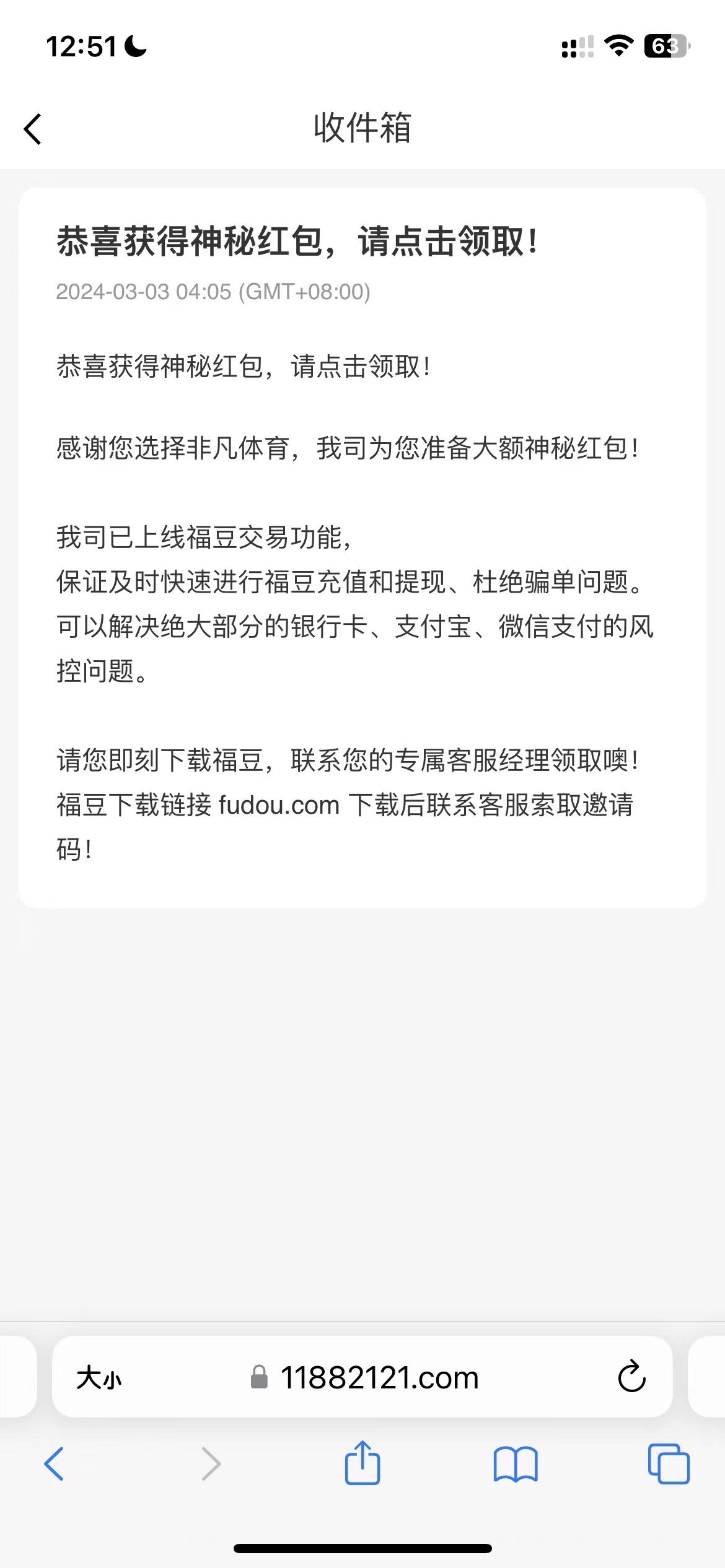Open the Safari share sheet
The image size is (725, 1568).
362,1463
